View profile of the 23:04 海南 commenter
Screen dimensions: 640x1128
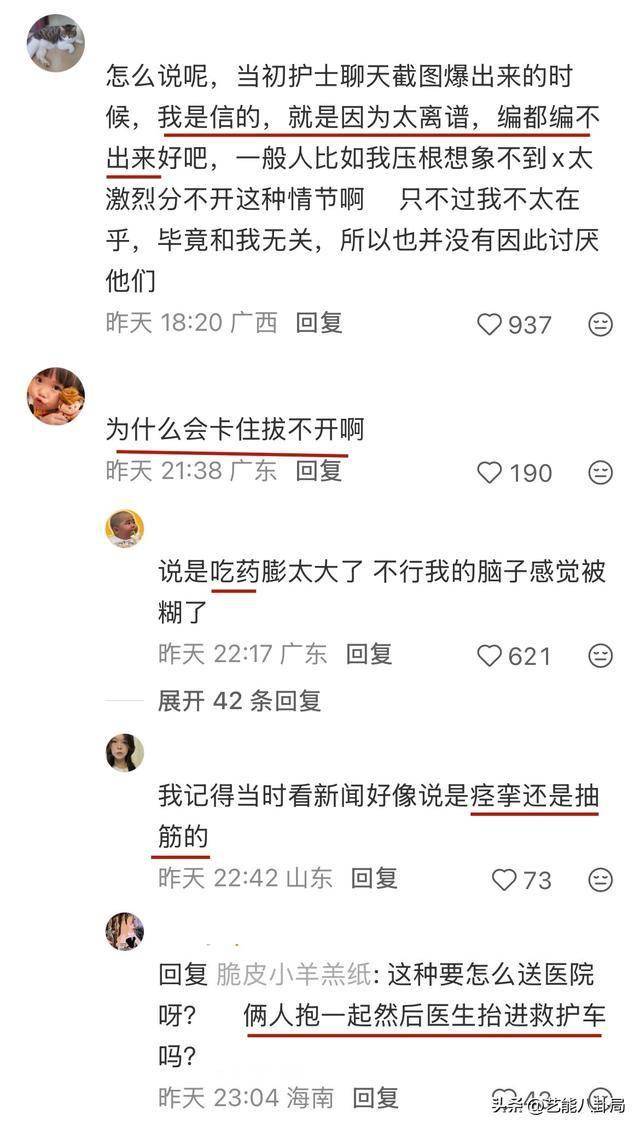125,931
